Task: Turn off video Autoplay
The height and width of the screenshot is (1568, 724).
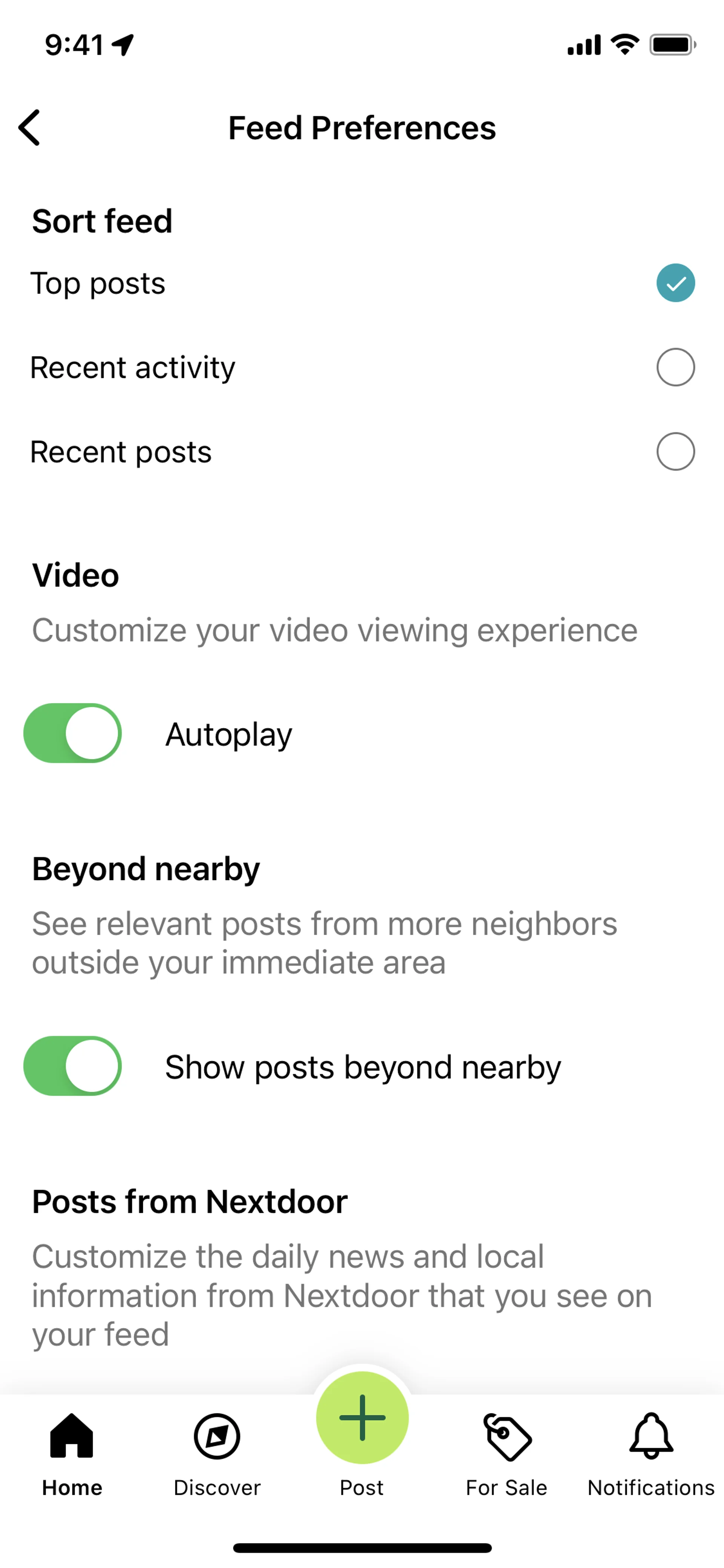Action: coord(73,733)
